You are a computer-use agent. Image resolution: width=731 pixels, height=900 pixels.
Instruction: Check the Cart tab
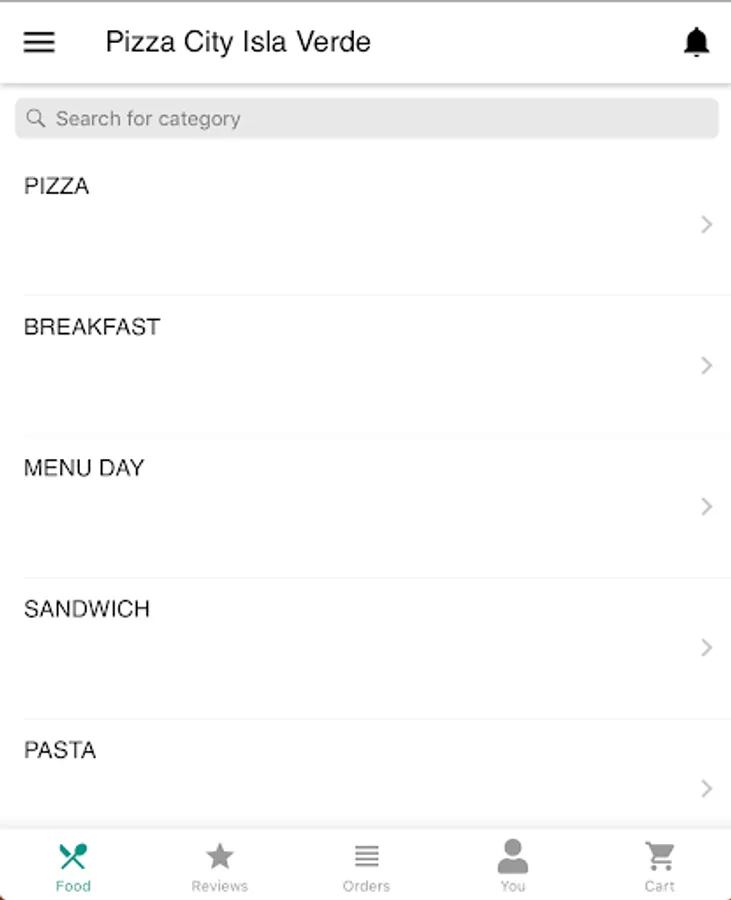coord(659,866)
